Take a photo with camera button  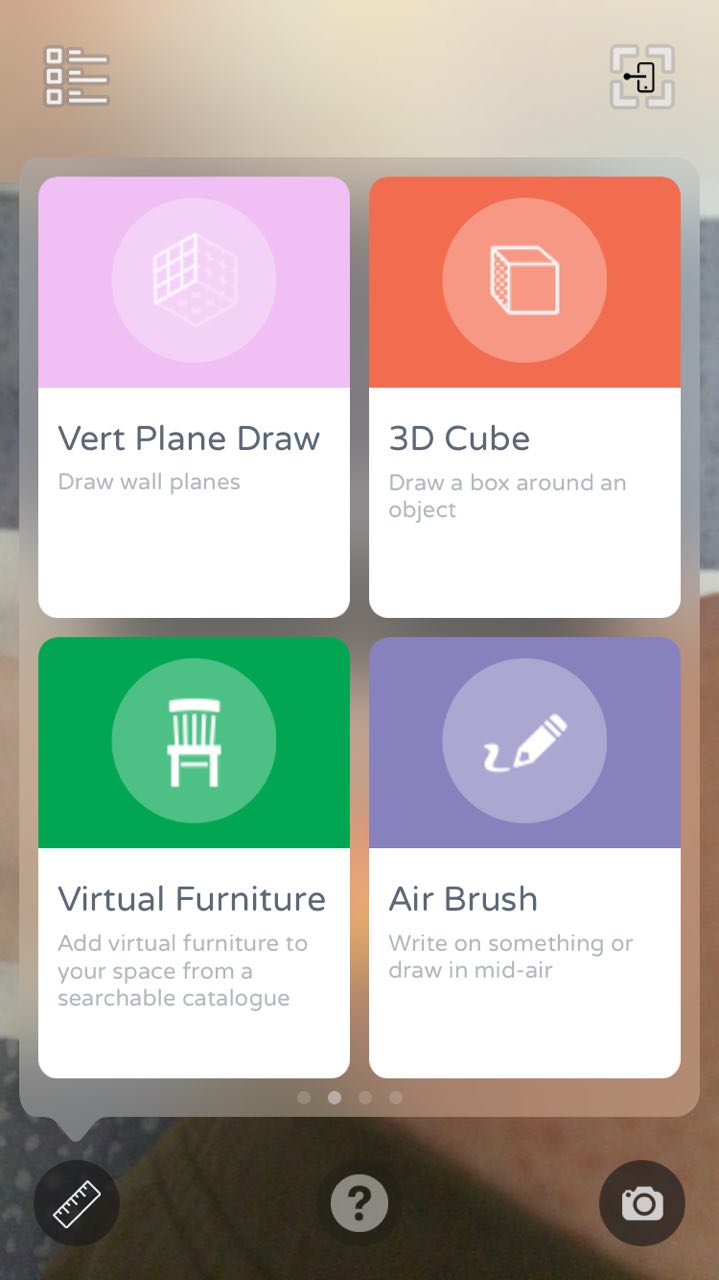click(x=642, y=1203)
